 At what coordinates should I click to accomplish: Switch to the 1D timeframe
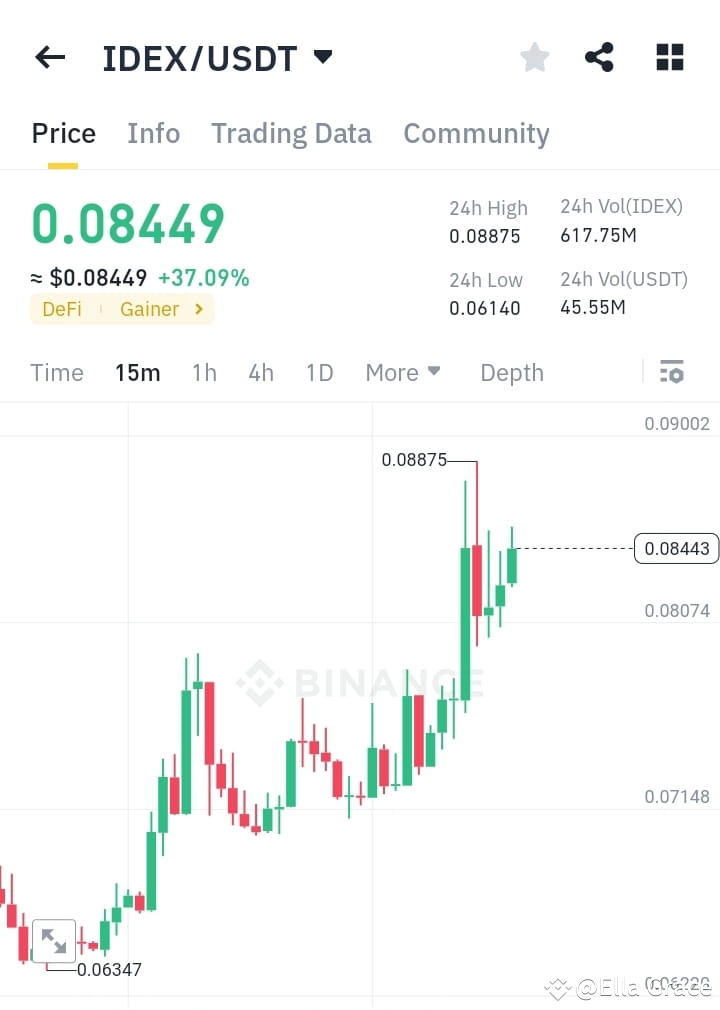click(x=319, y=372)
